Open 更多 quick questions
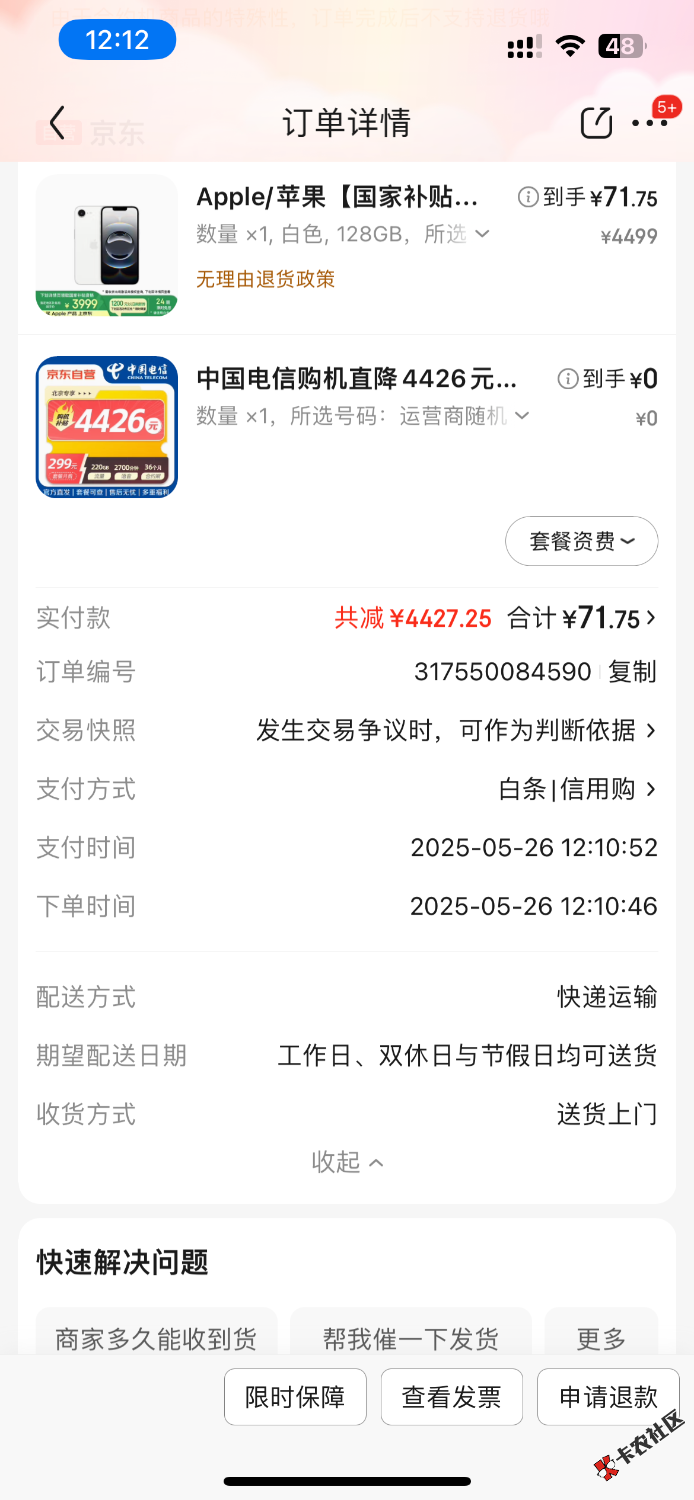The width and height of the screenshot is (694, 1500). pos(601,1338)
